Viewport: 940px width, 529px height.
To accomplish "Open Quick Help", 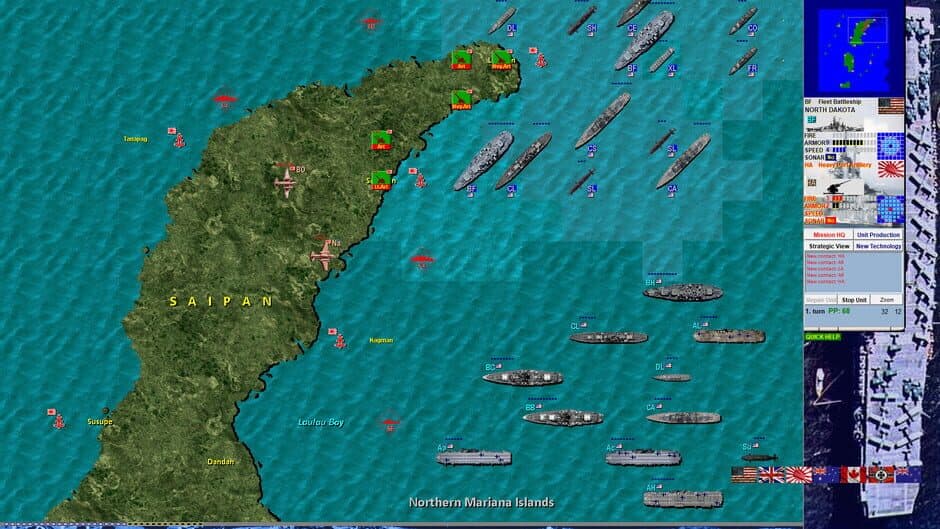I will [x=823, y=337].
